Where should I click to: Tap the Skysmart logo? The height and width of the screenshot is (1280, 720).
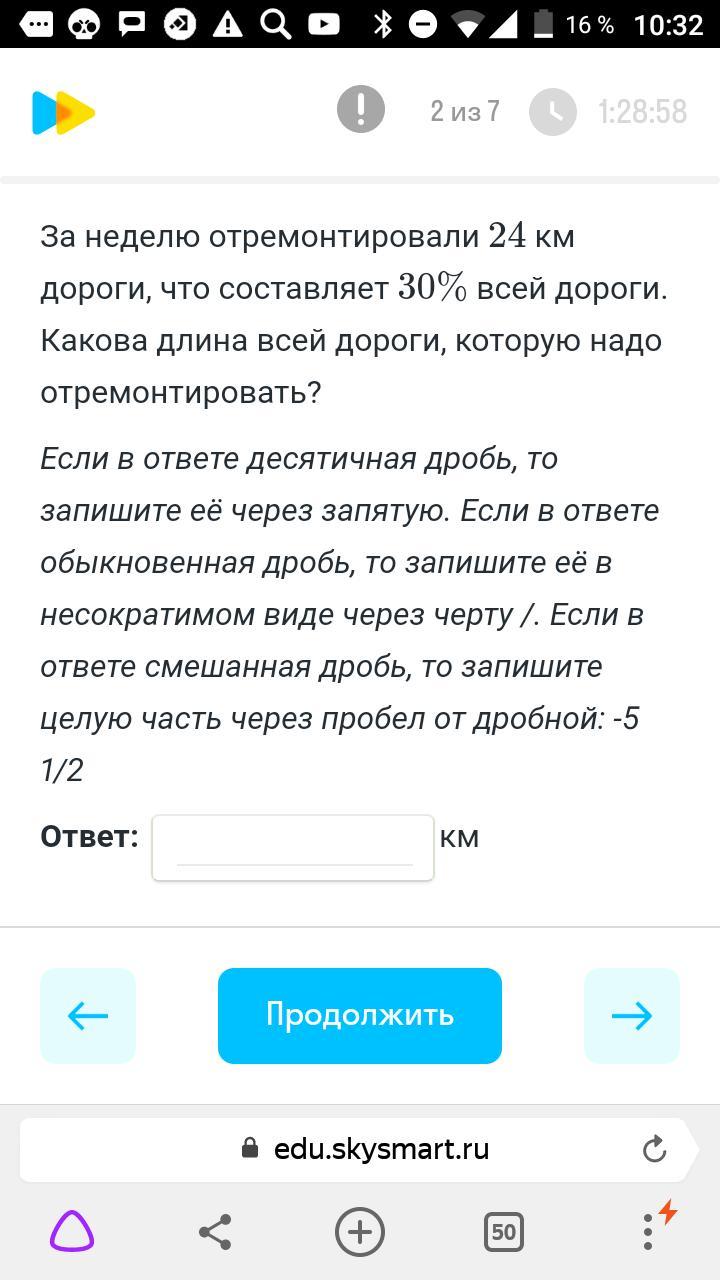click(63, 112)
